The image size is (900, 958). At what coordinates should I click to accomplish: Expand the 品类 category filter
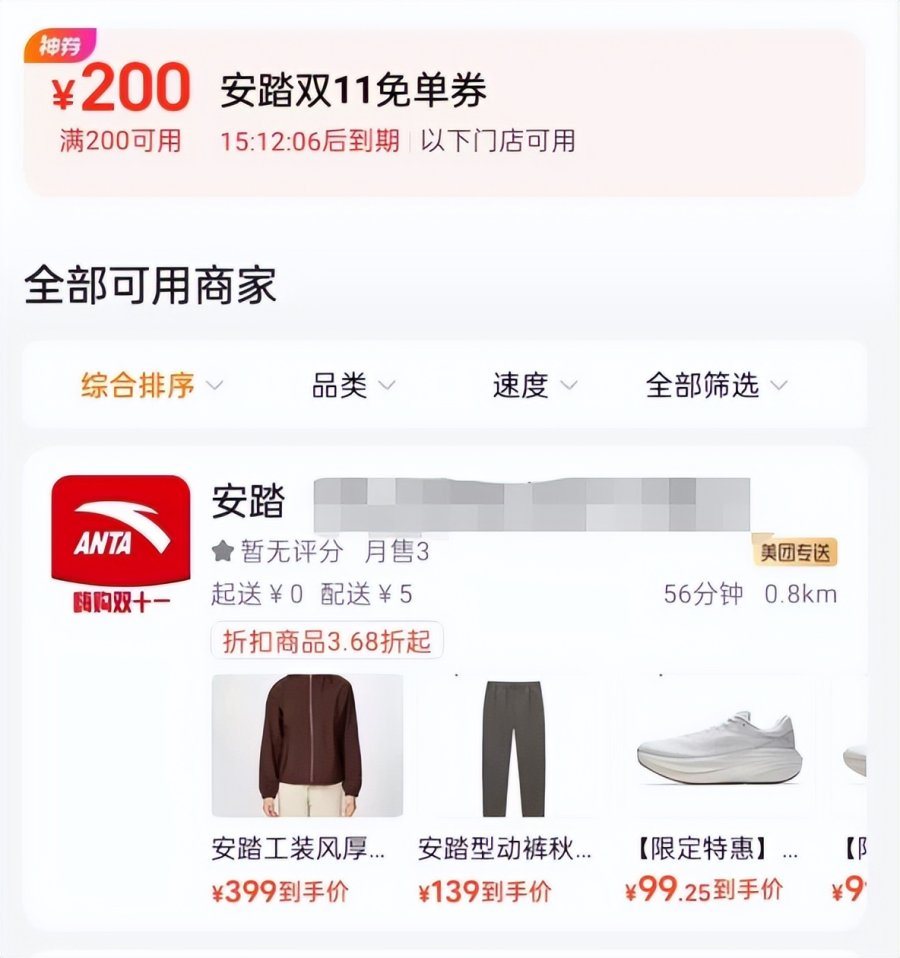point(353,385)
